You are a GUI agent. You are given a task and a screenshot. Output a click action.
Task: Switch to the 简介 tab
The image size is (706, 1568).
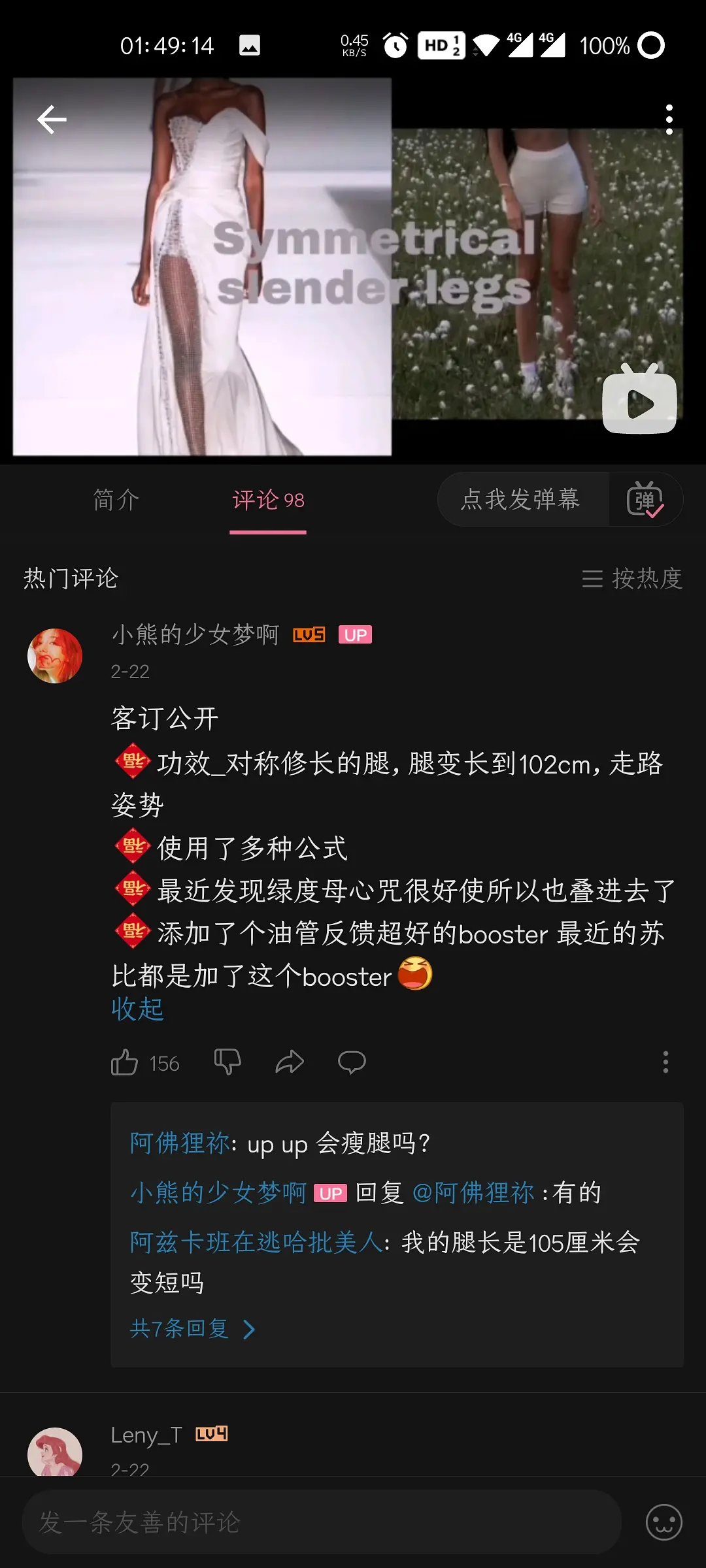(116, 500)
